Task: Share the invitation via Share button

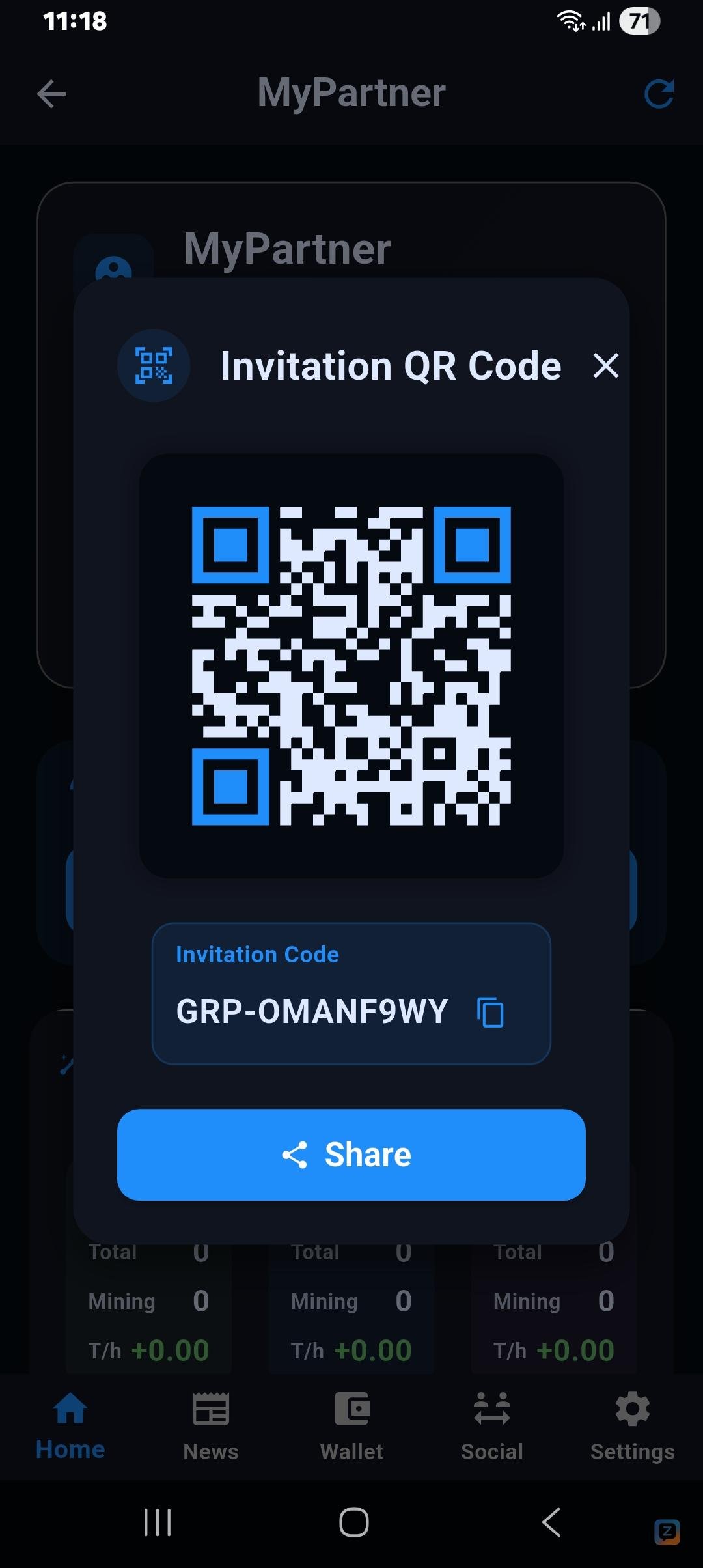Action: click(351, 1155)
